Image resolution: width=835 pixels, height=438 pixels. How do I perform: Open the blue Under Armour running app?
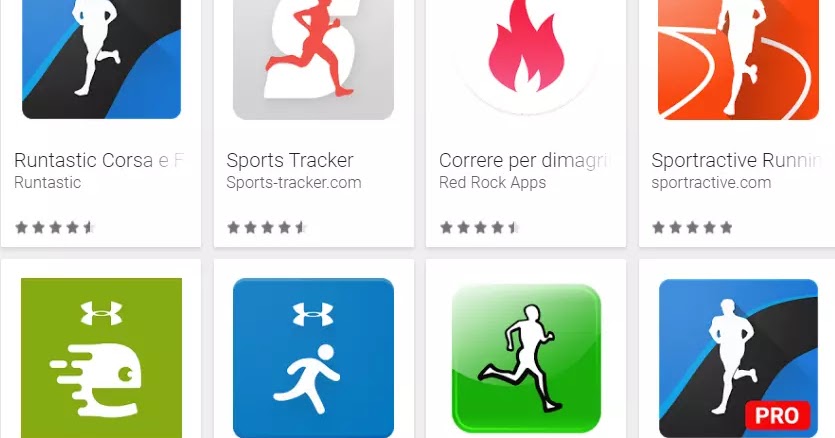coord(313,357)
